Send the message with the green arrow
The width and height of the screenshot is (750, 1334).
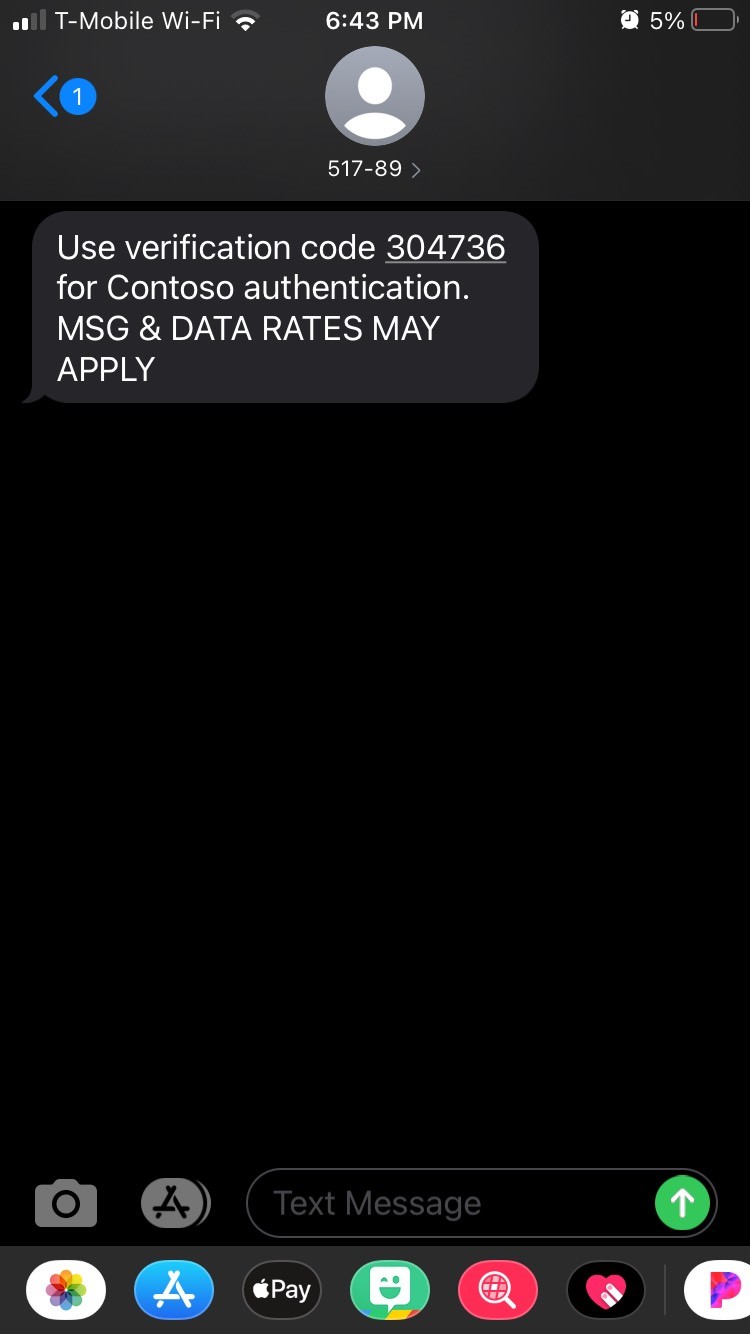(x=682, y=1203)
